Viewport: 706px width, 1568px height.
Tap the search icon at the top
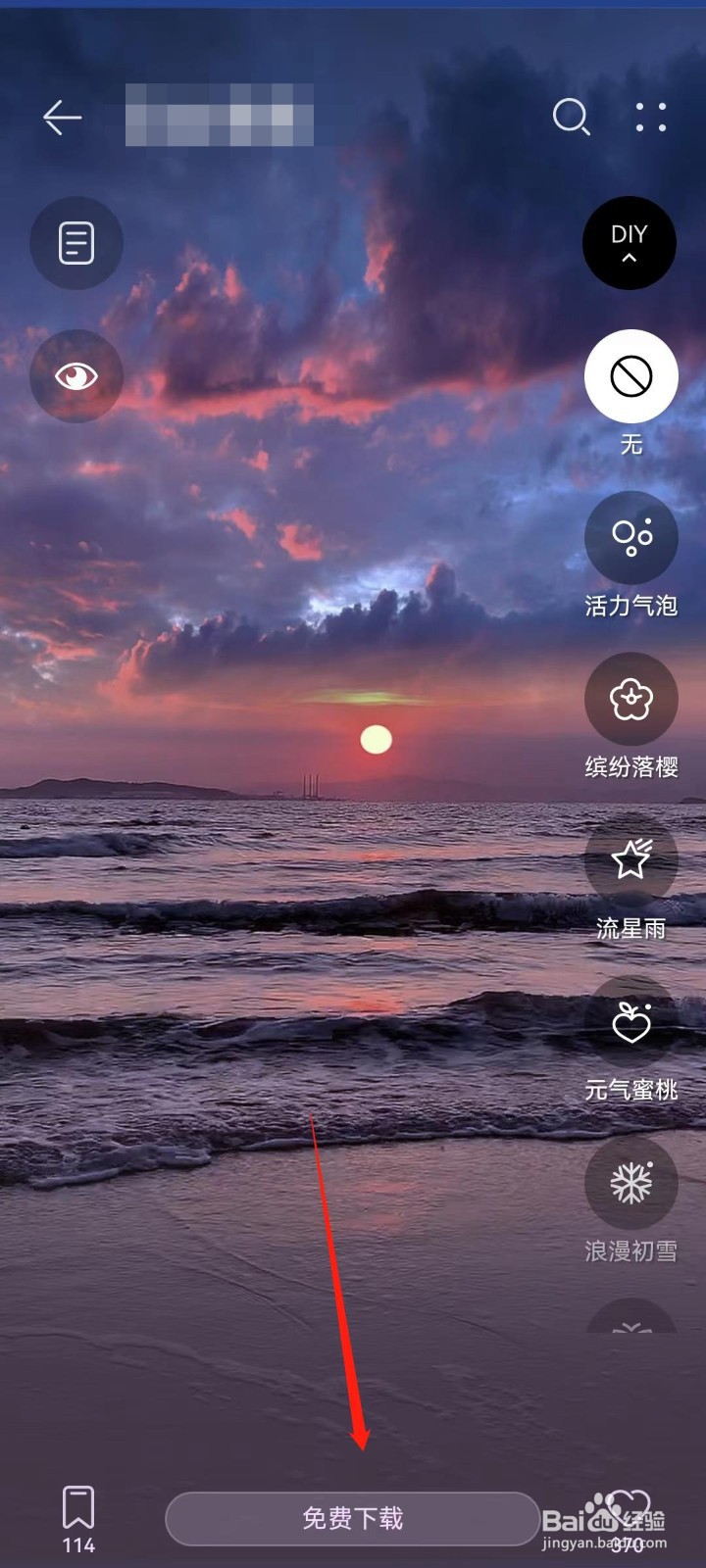(x=572, y=119)
